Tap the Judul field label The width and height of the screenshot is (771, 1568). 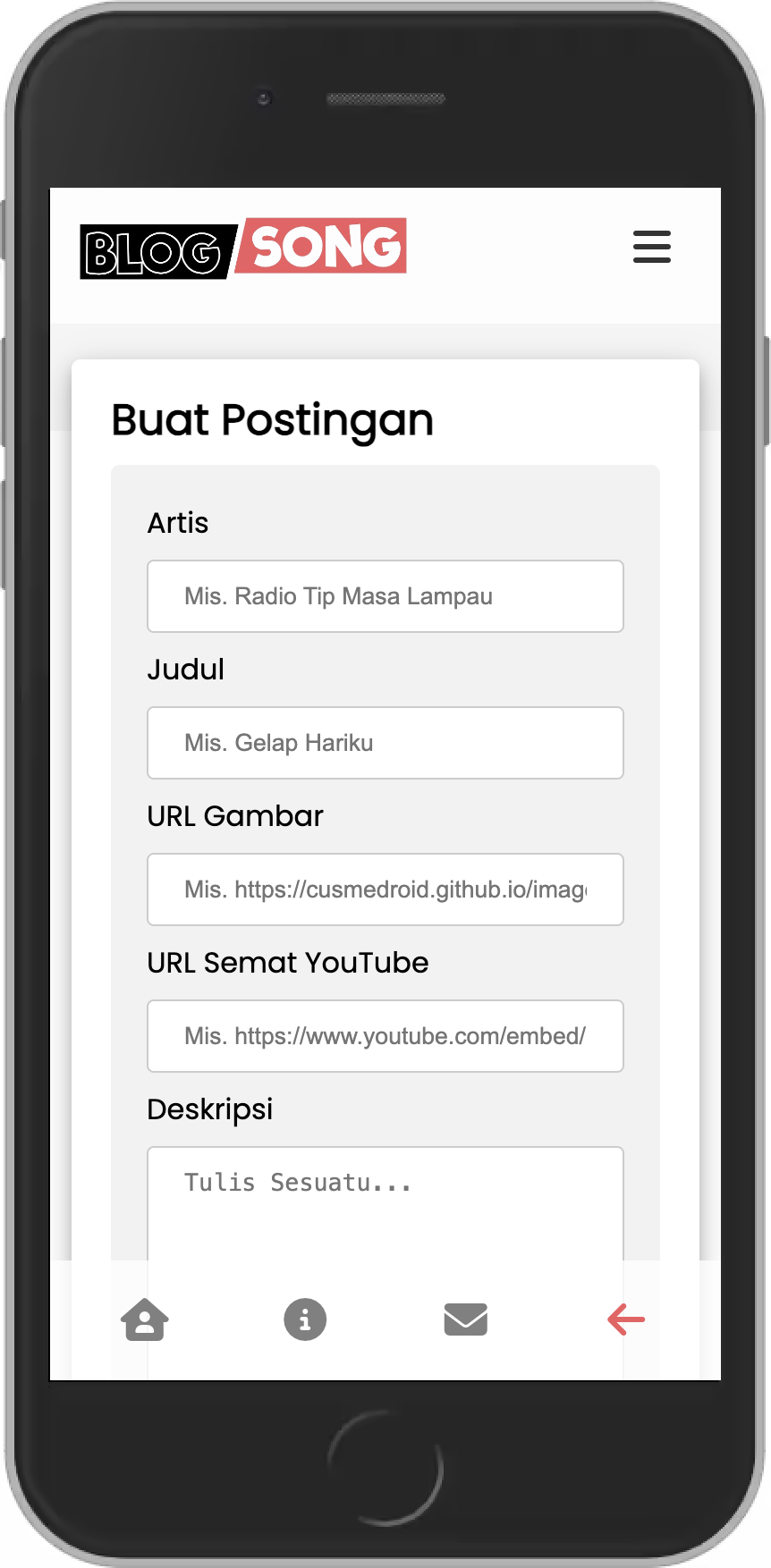pos(185,670)
